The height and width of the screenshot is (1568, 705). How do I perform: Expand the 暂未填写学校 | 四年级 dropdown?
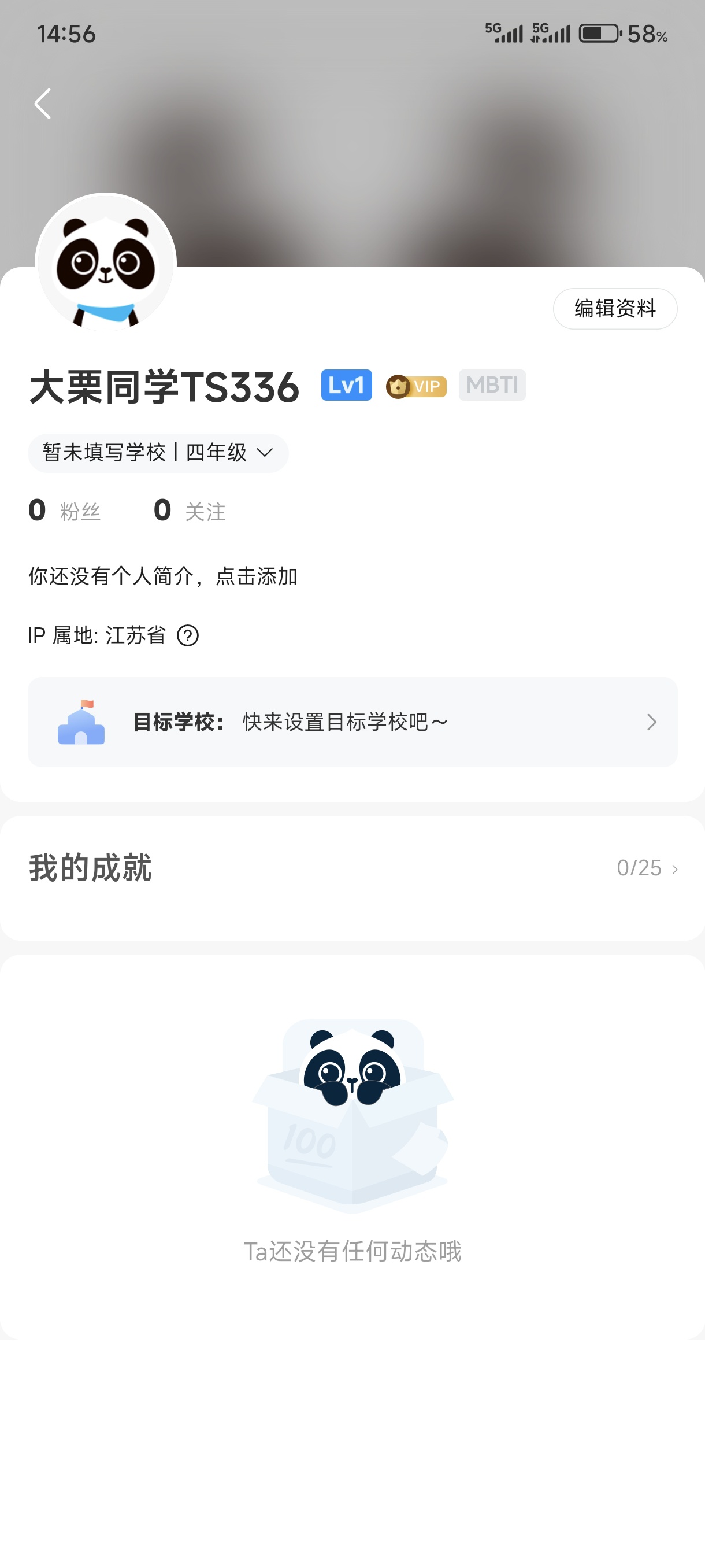158,453
